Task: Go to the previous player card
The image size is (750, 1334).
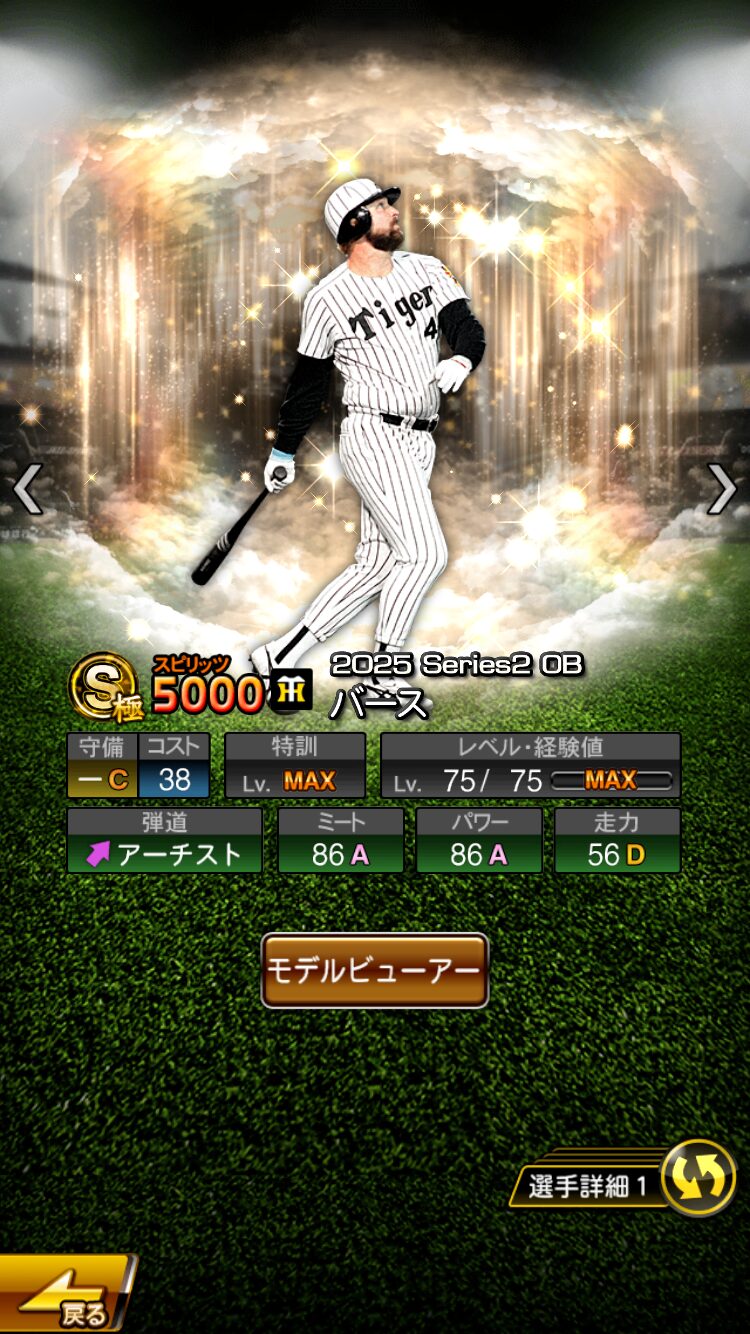Action: pyautogui.click(x=27, y=489)
